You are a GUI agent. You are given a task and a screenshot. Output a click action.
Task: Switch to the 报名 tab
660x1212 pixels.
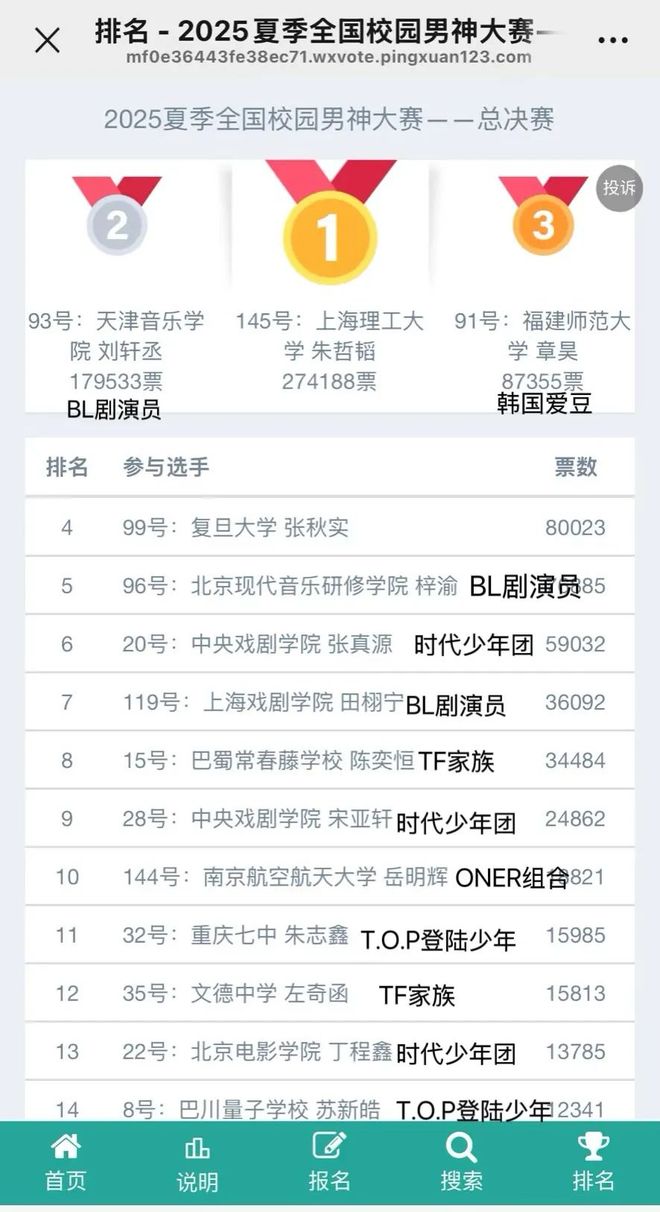point(329,1162)
